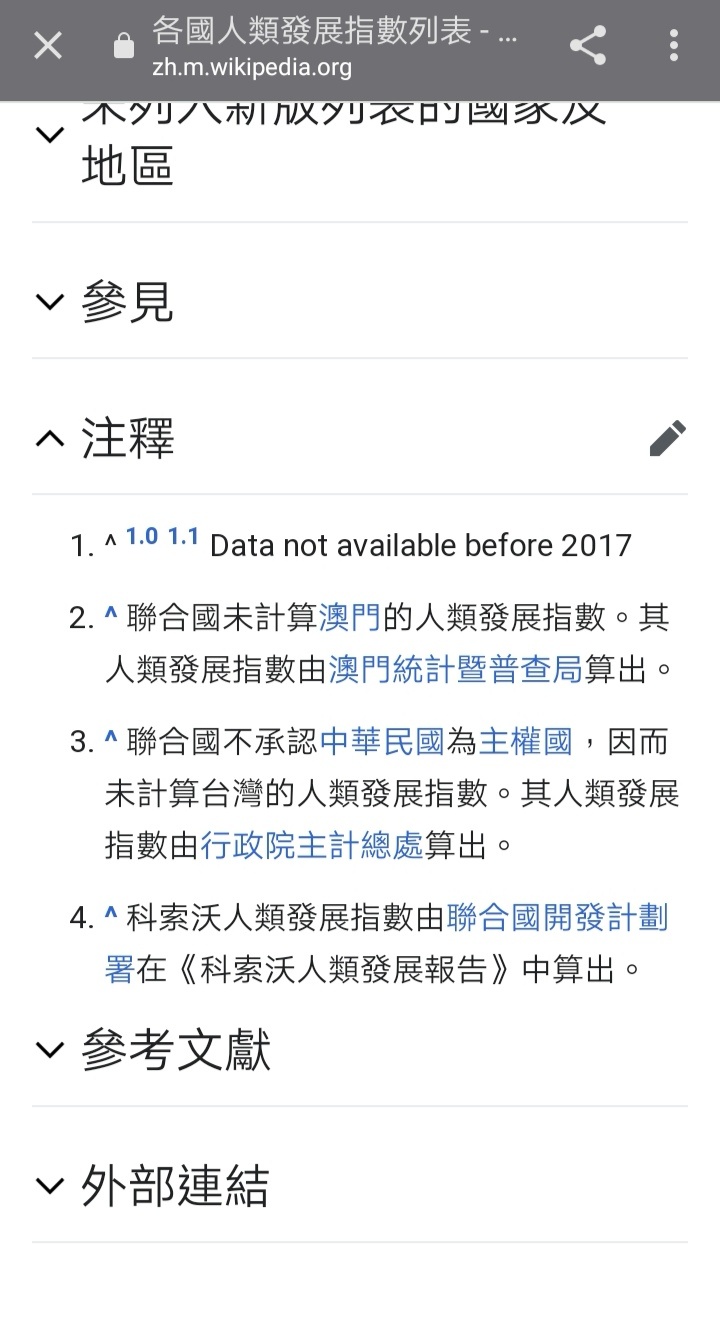
Task: Jump back to citation 1.0
Action: pos(142,536)
